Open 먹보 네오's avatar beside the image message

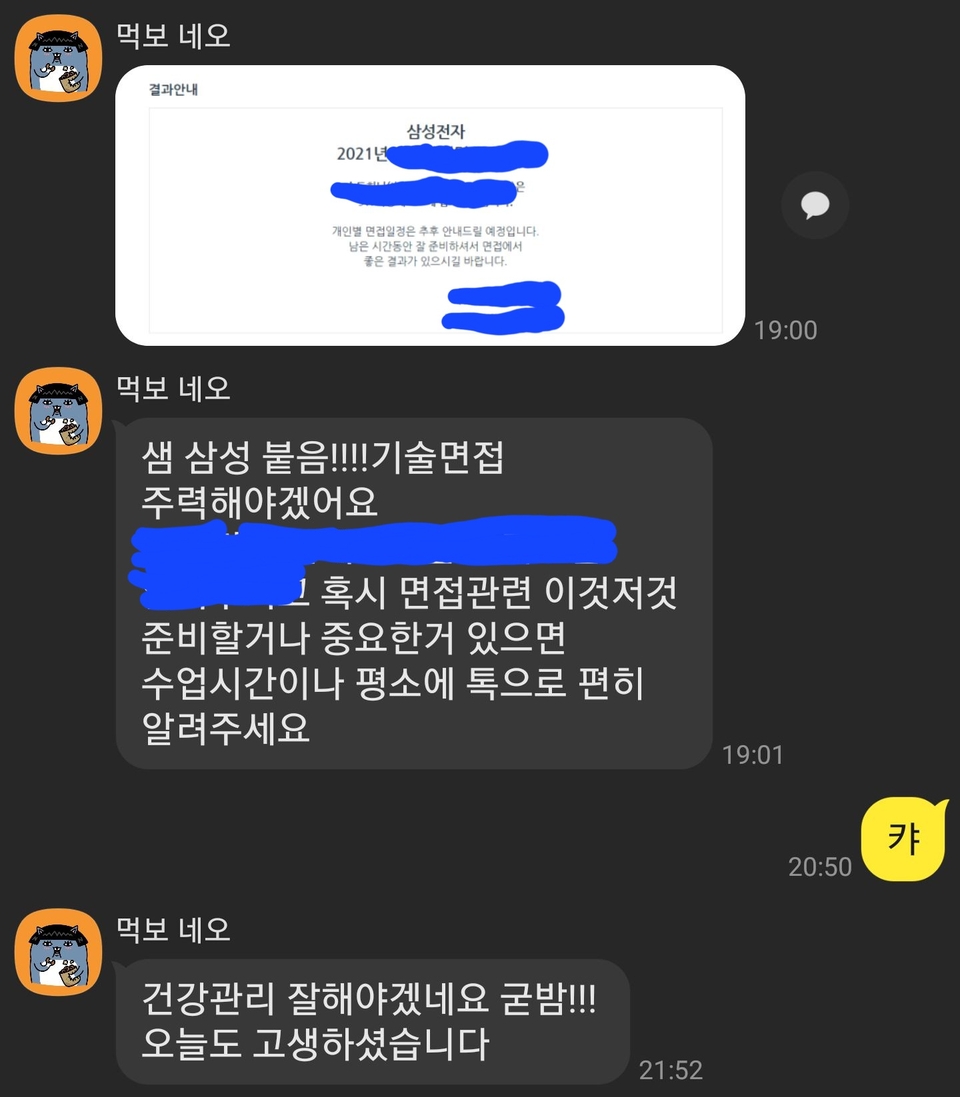click(58, 58)
